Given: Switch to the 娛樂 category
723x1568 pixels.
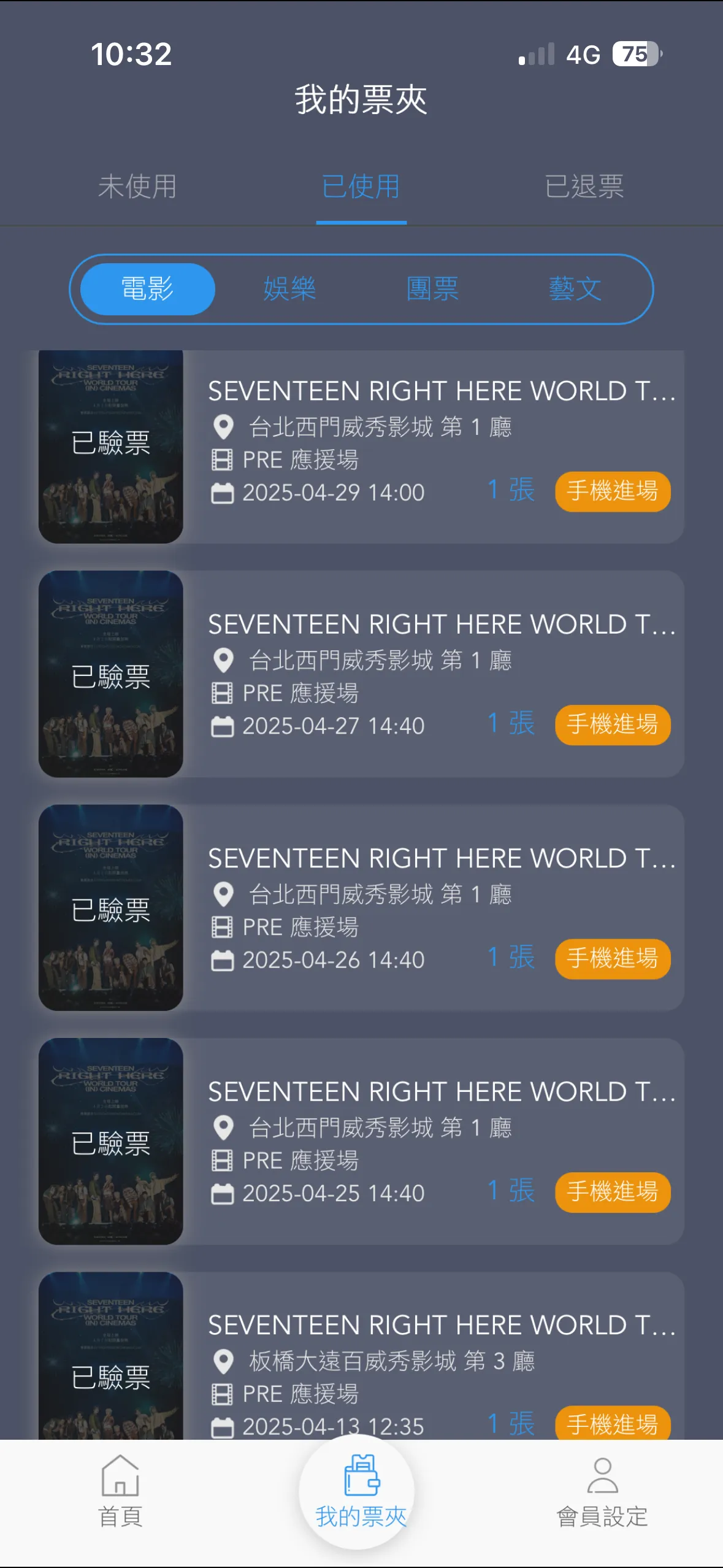Looking at the screenshot, I should pyautogui.click(x=289, y=289).
